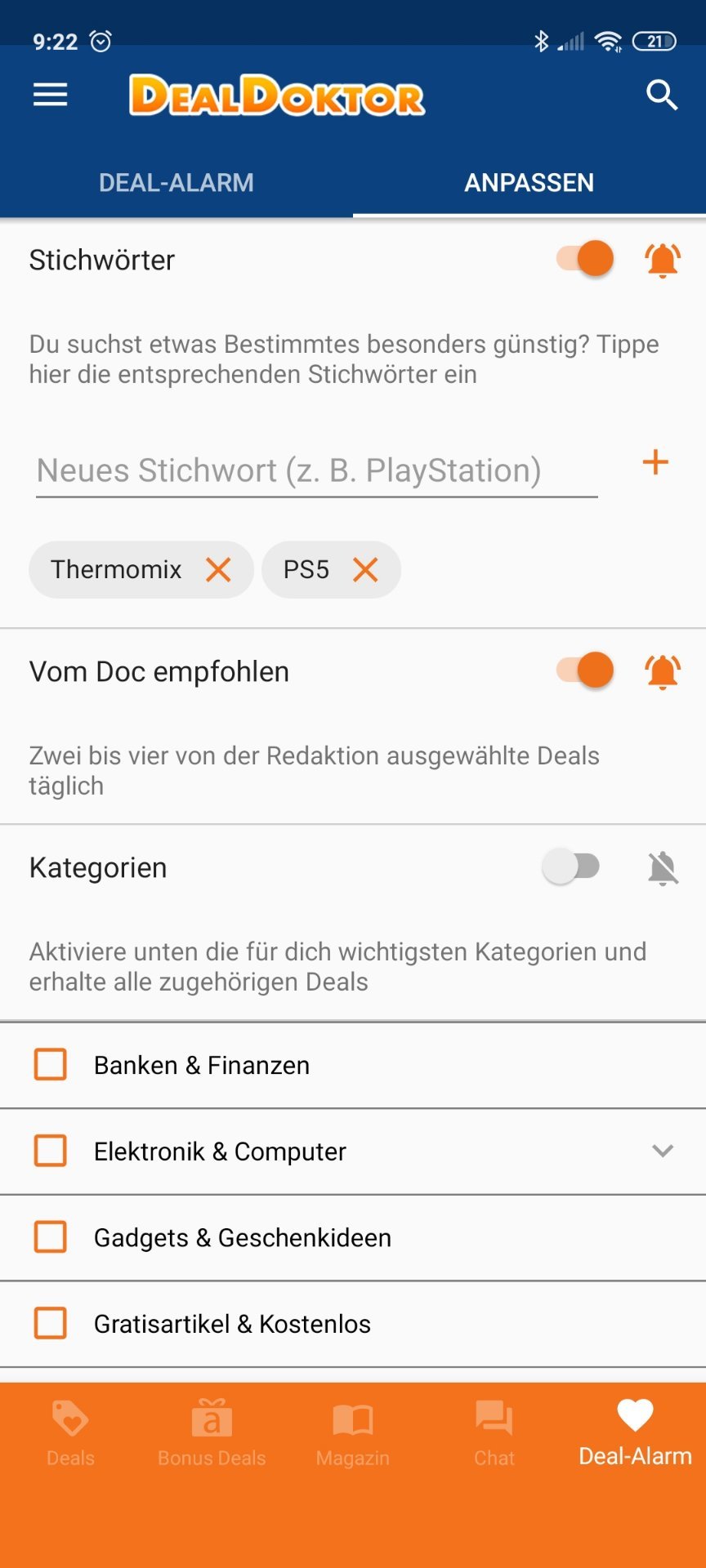
Task: Tap the Stichwörter notification bell
Action: (663, 261)
